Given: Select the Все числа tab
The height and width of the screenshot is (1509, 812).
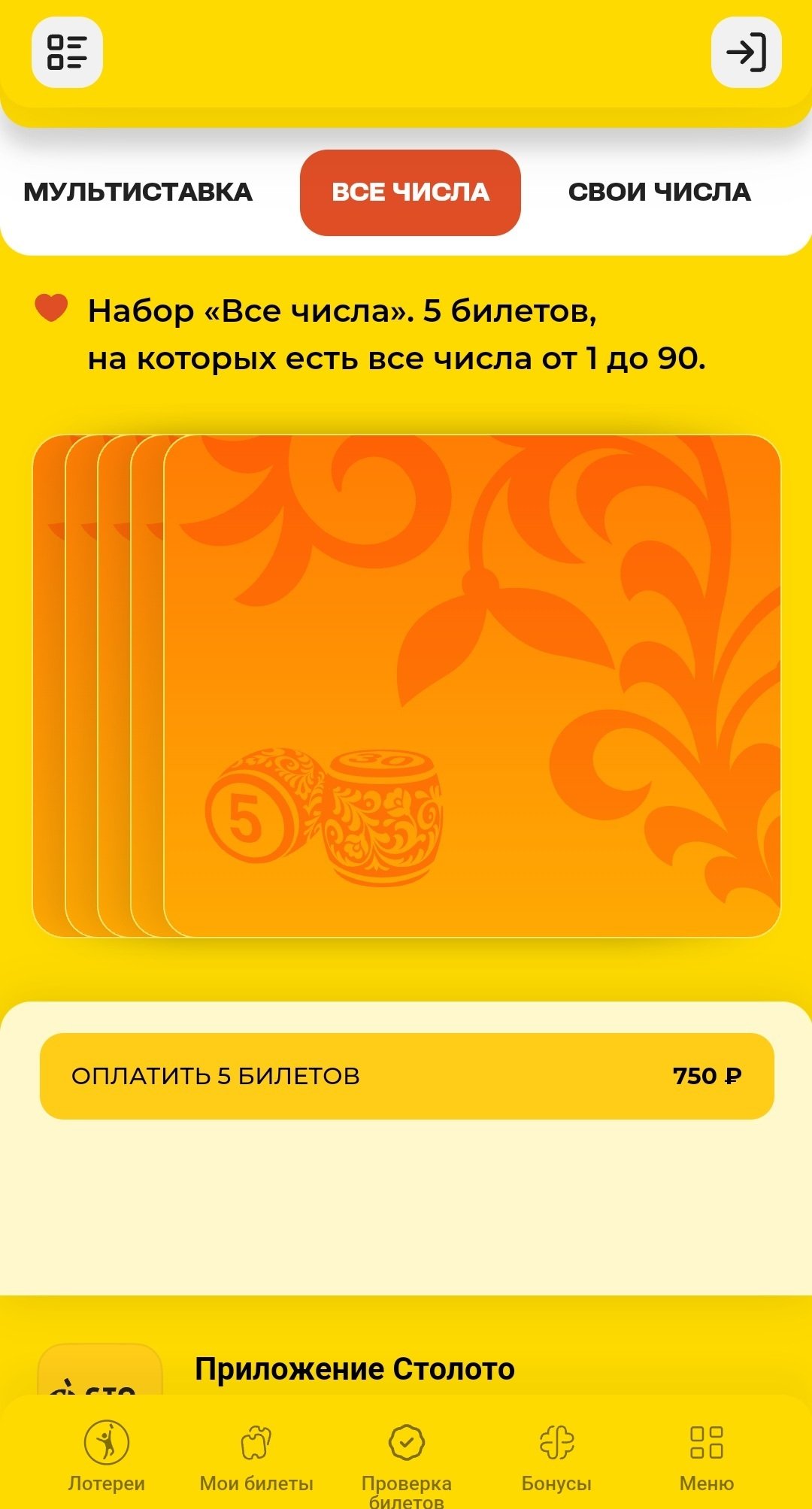Looking at the screenshot, I should [410, 192].
